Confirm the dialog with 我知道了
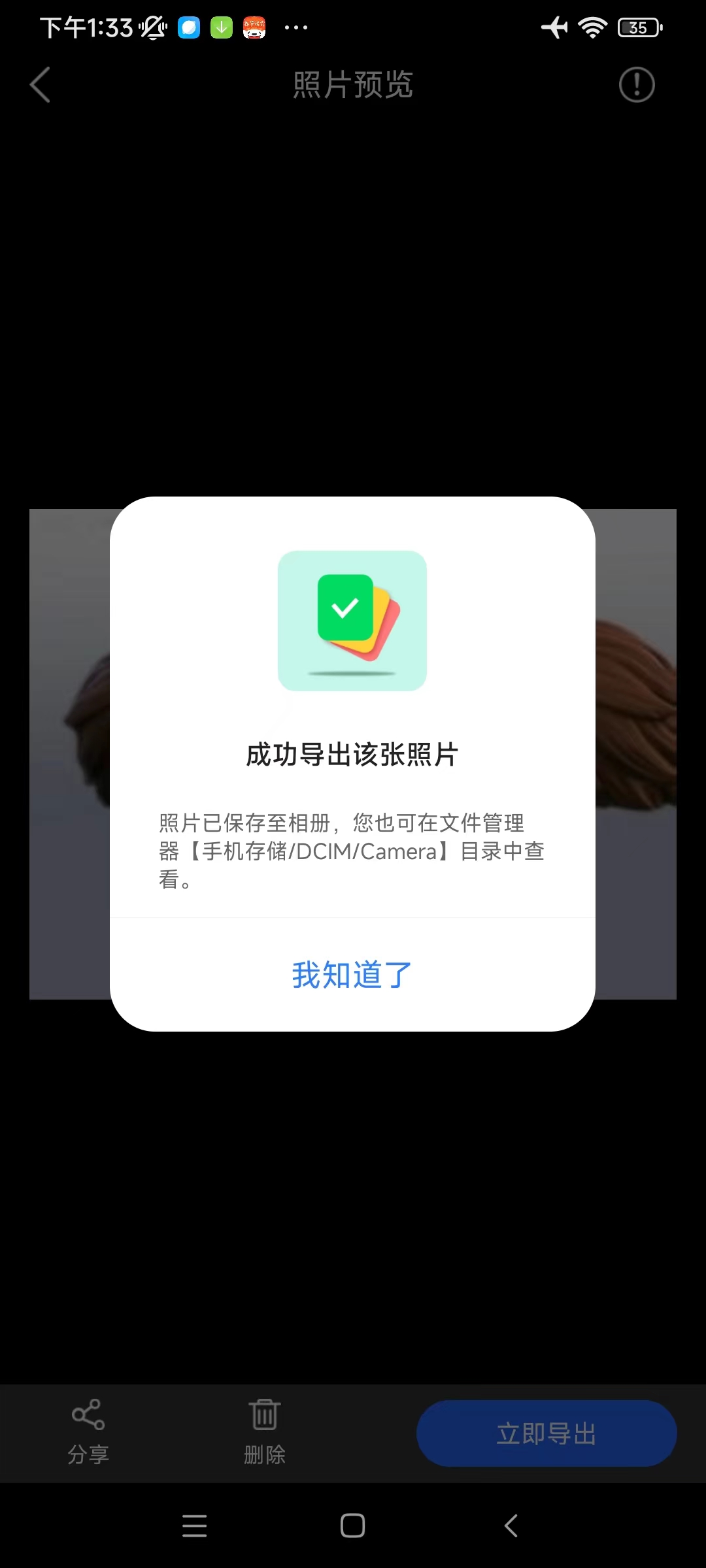 (352, 975)
